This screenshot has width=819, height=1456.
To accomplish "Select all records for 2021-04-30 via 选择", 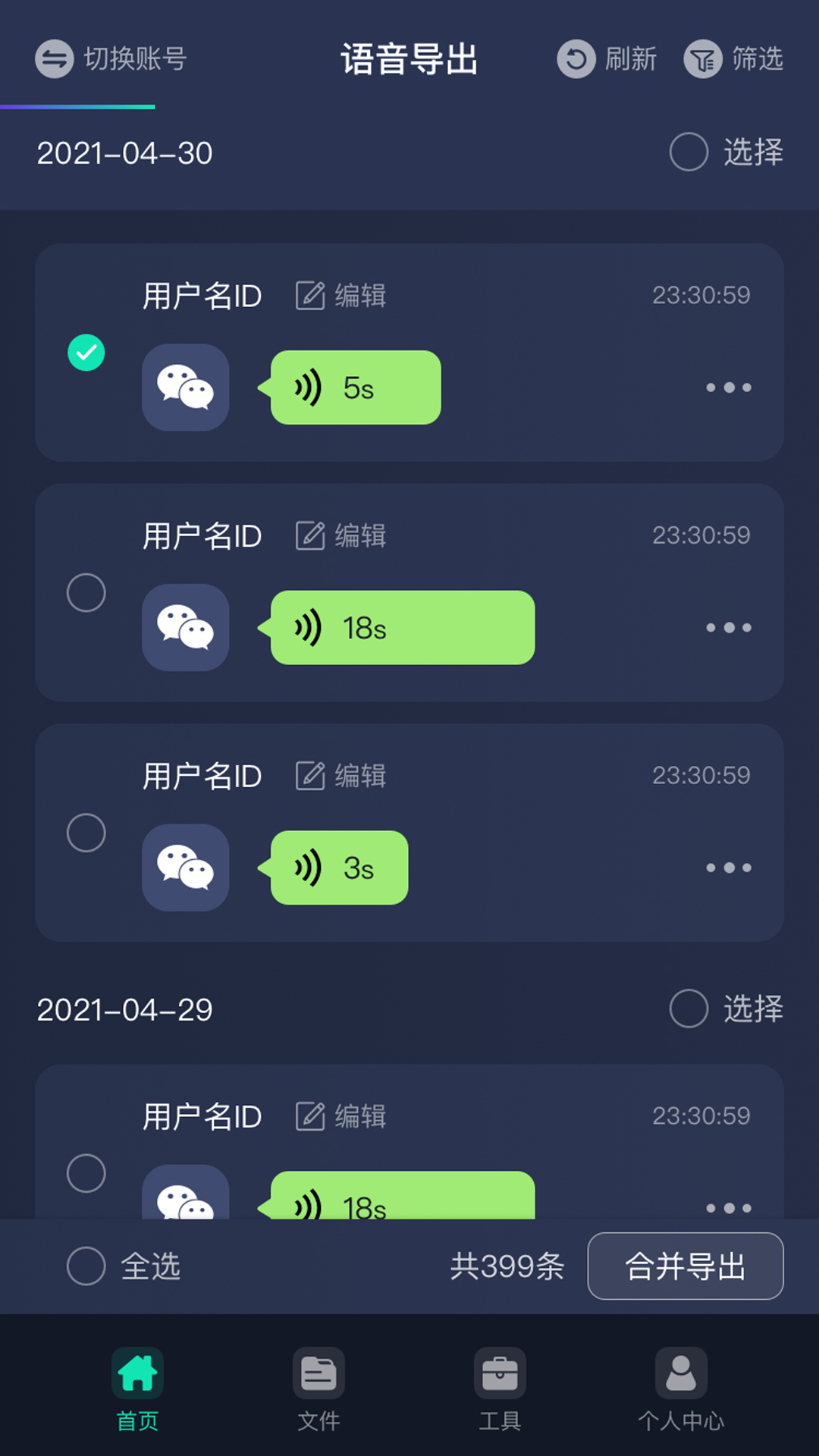I will 689,152.
